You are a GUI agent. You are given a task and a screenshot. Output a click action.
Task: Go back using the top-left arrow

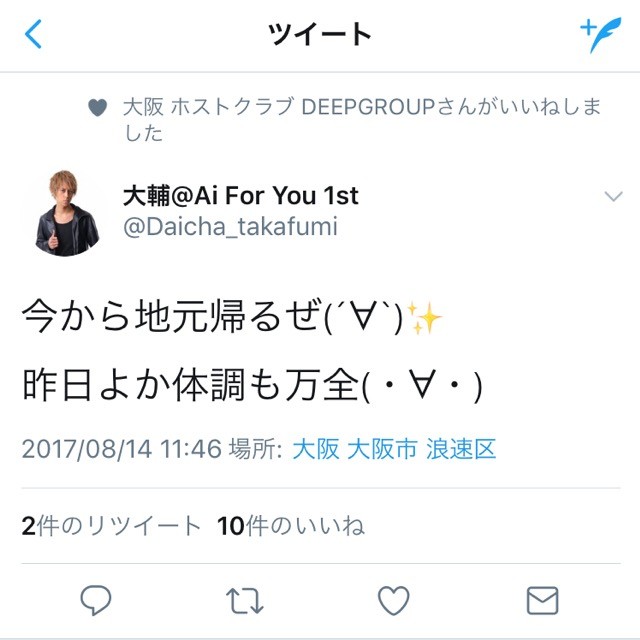coord(34,36)
